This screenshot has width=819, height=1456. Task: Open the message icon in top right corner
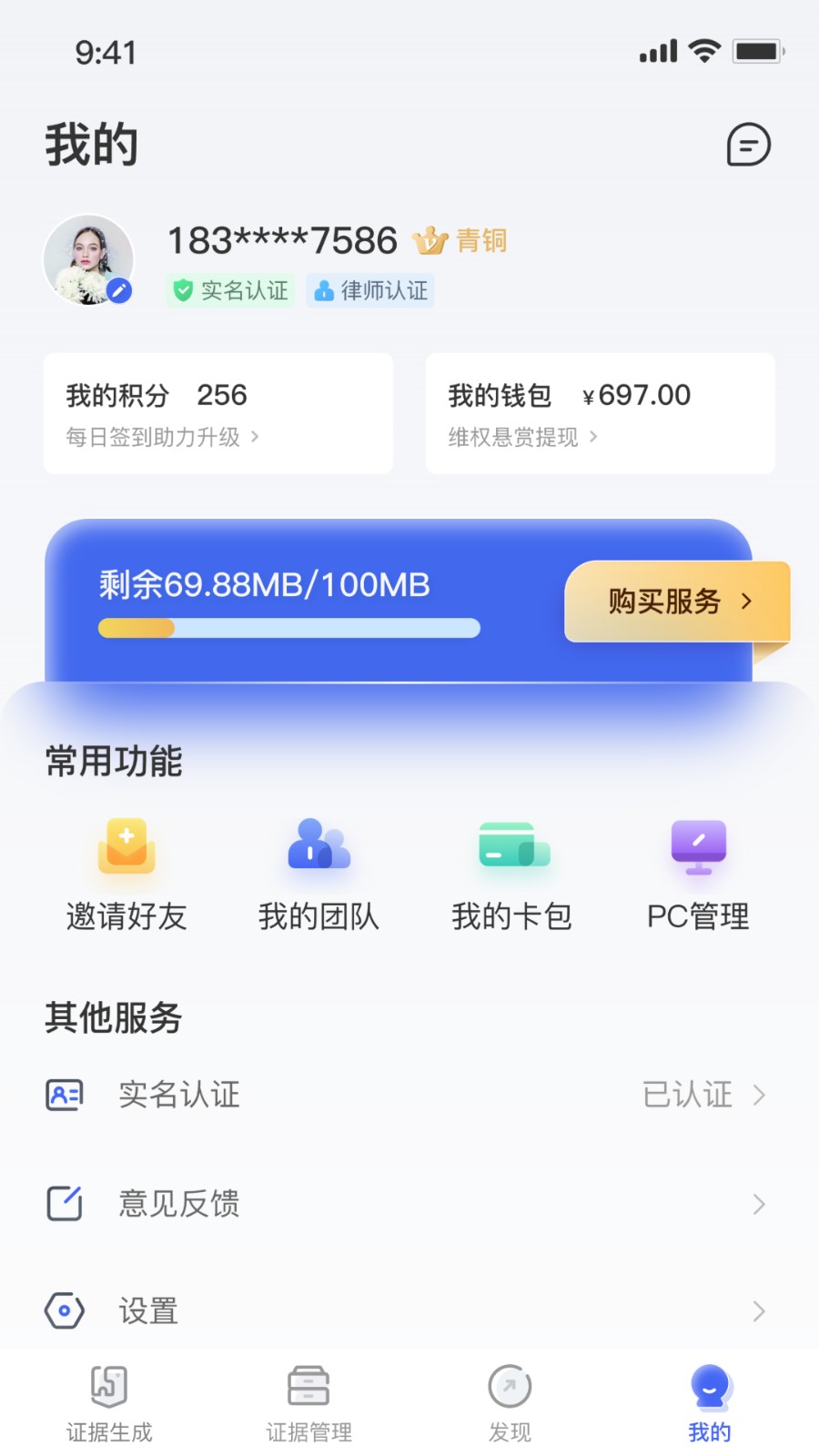point(748,145)
